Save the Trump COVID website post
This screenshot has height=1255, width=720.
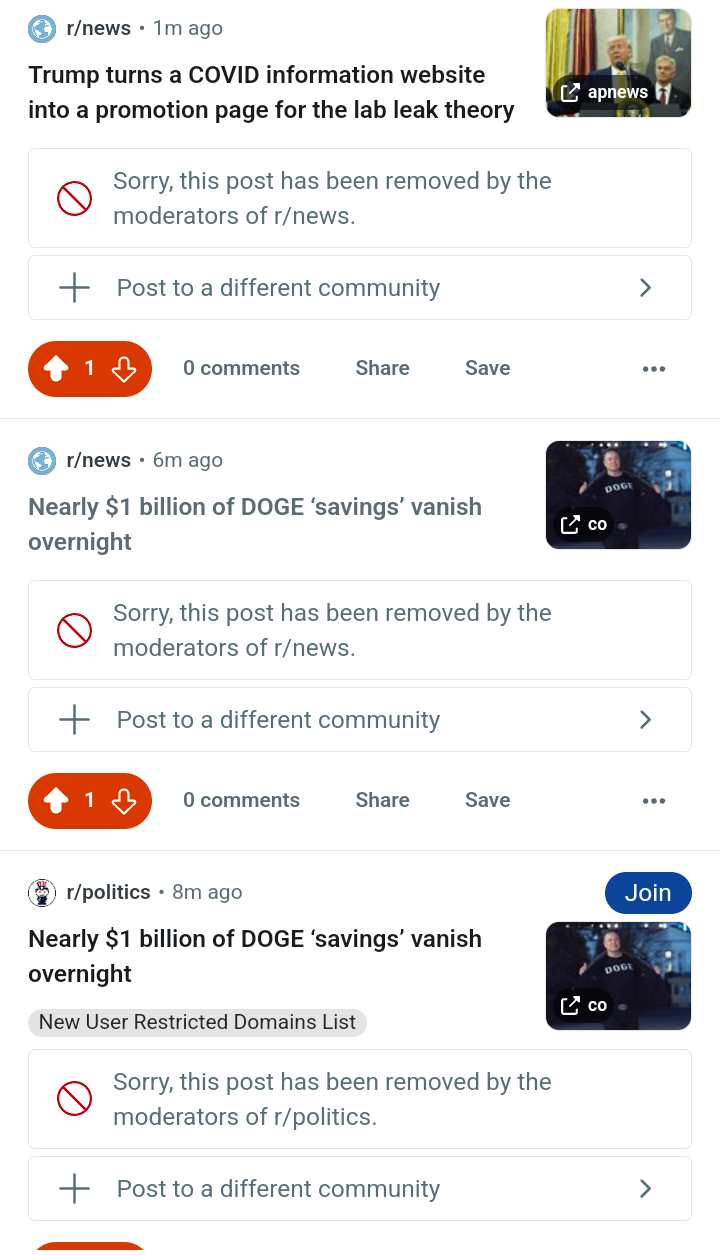(x=487, y=368)
